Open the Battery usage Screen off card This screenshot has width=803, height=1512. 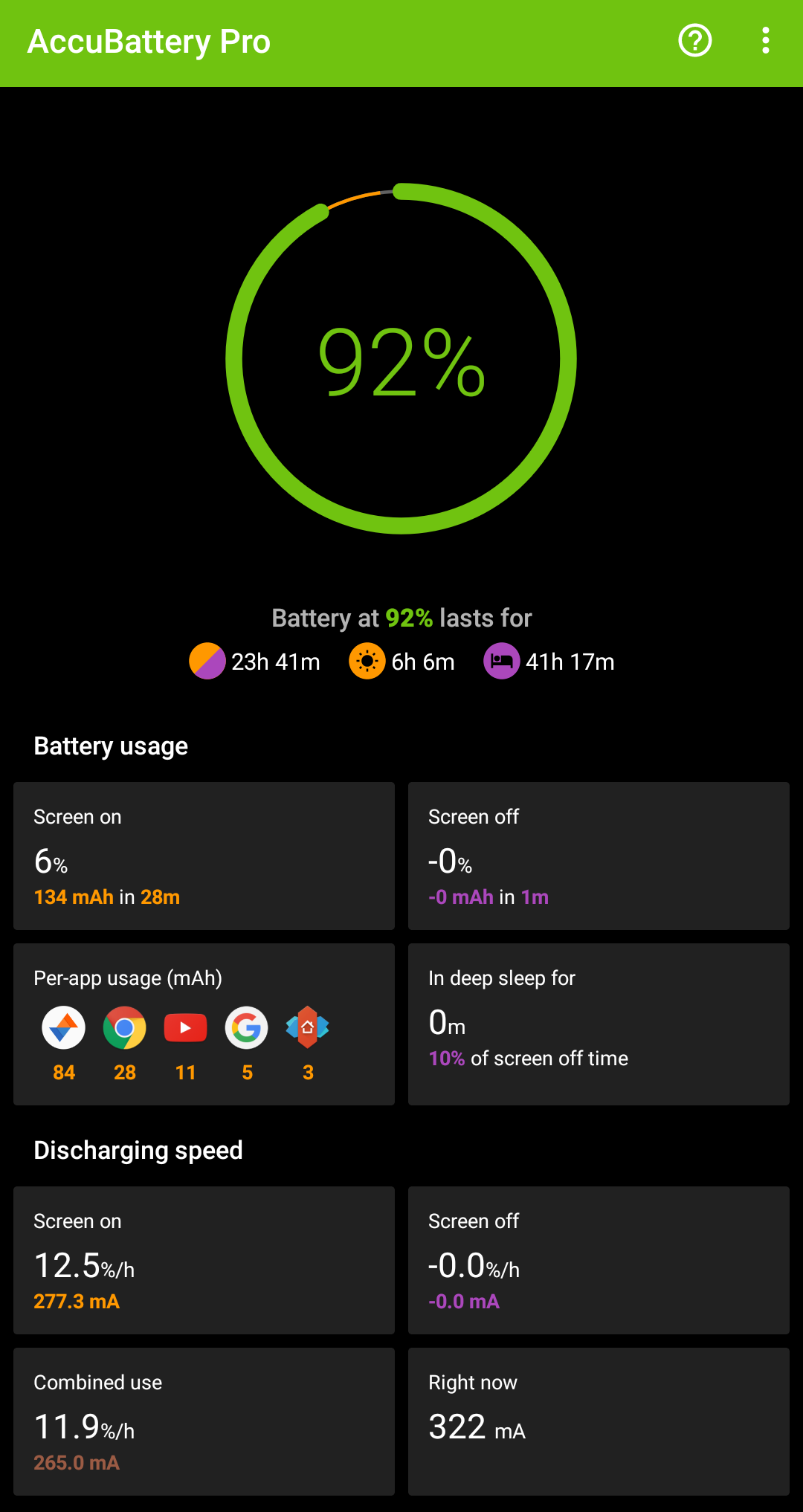[x=599, y=856]
